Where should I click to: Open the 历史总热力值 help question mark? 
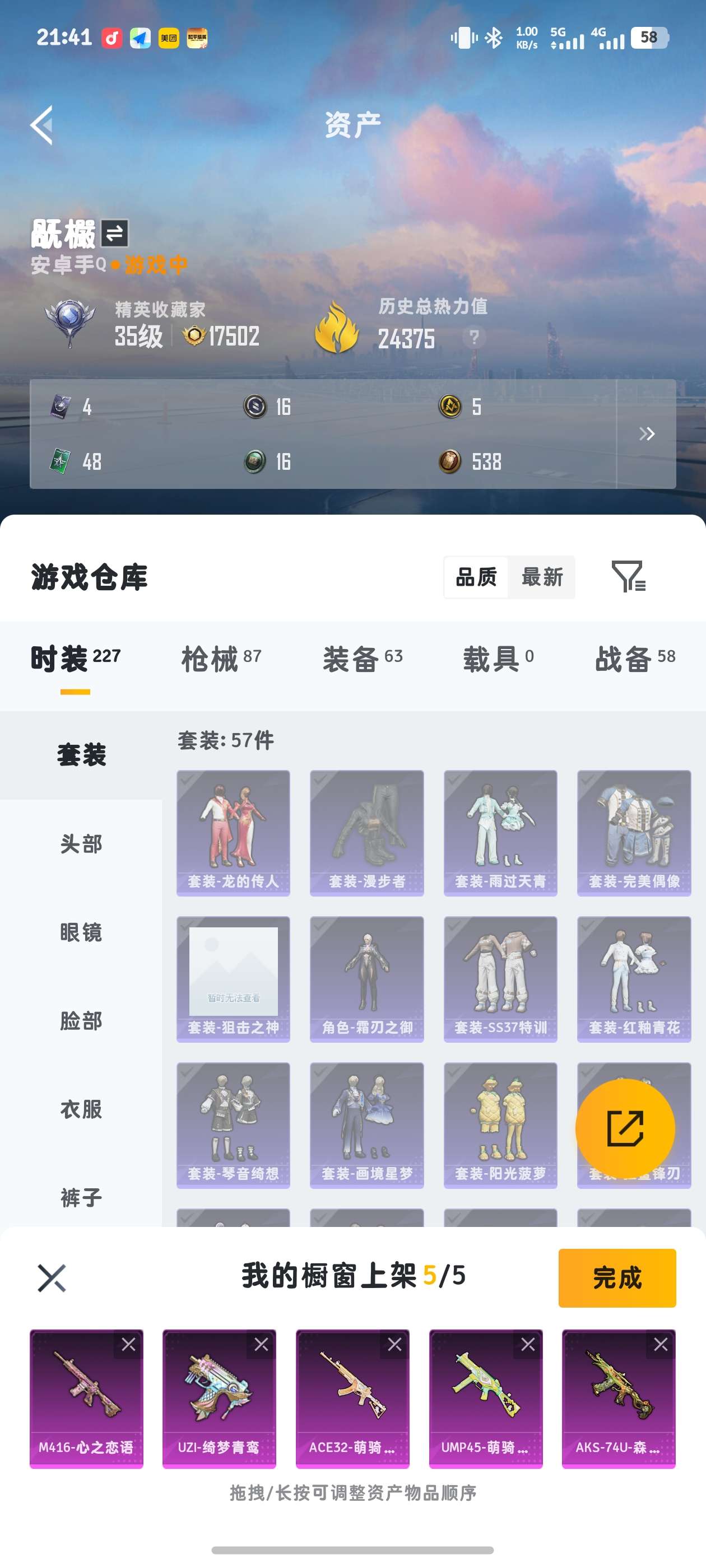[x=474, y=337]
